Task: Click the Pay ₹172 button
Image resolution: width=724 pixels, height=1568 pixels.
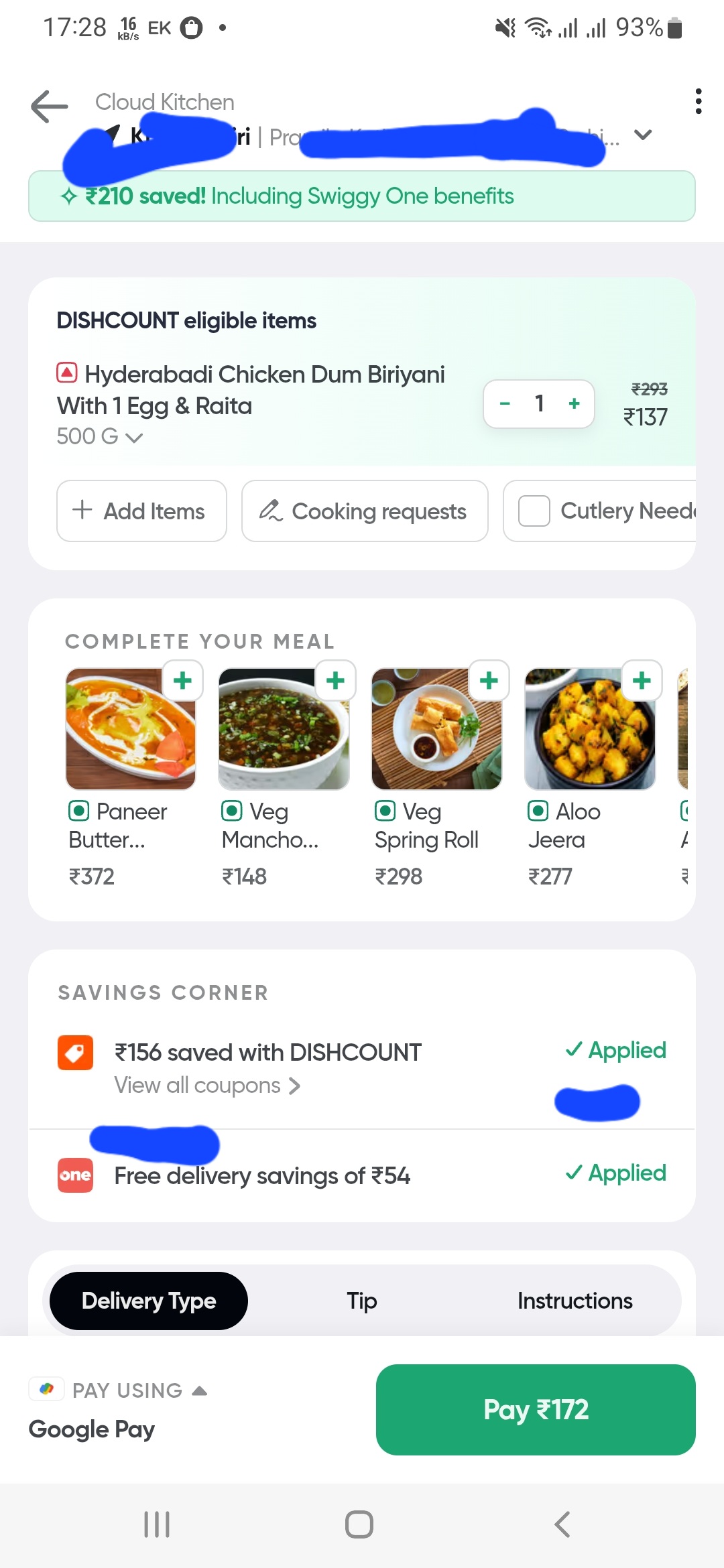Action: (x=535, y=1409)
